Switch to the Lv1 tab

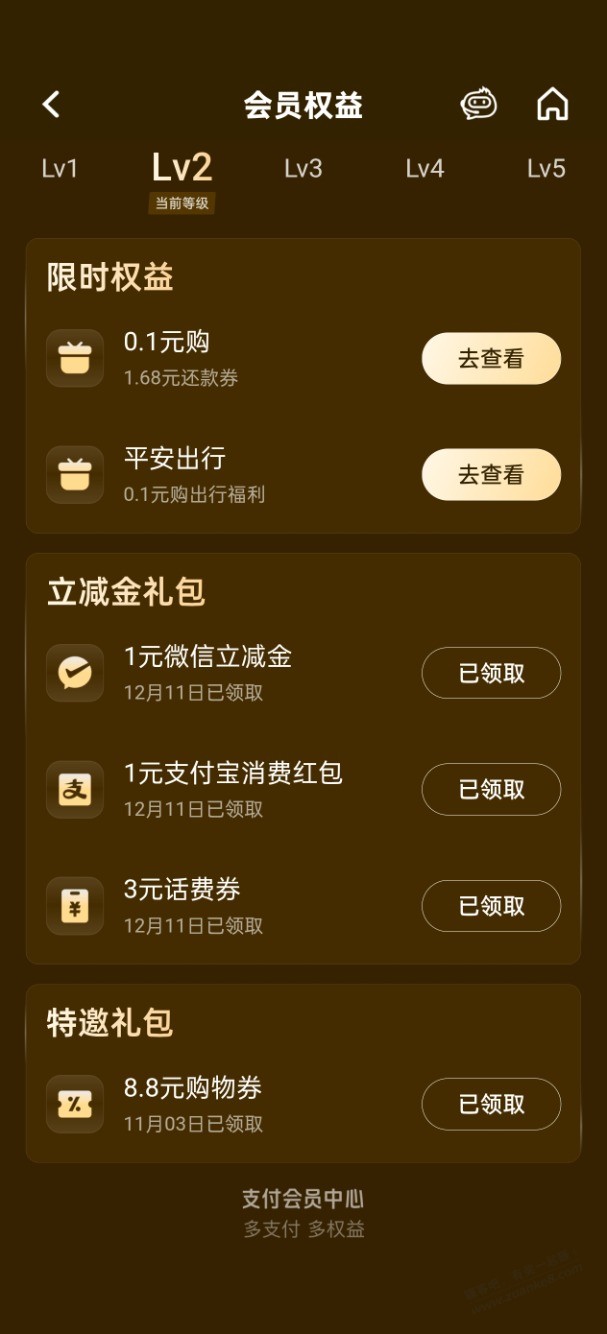pyautogui.click(x=60, y=169)
